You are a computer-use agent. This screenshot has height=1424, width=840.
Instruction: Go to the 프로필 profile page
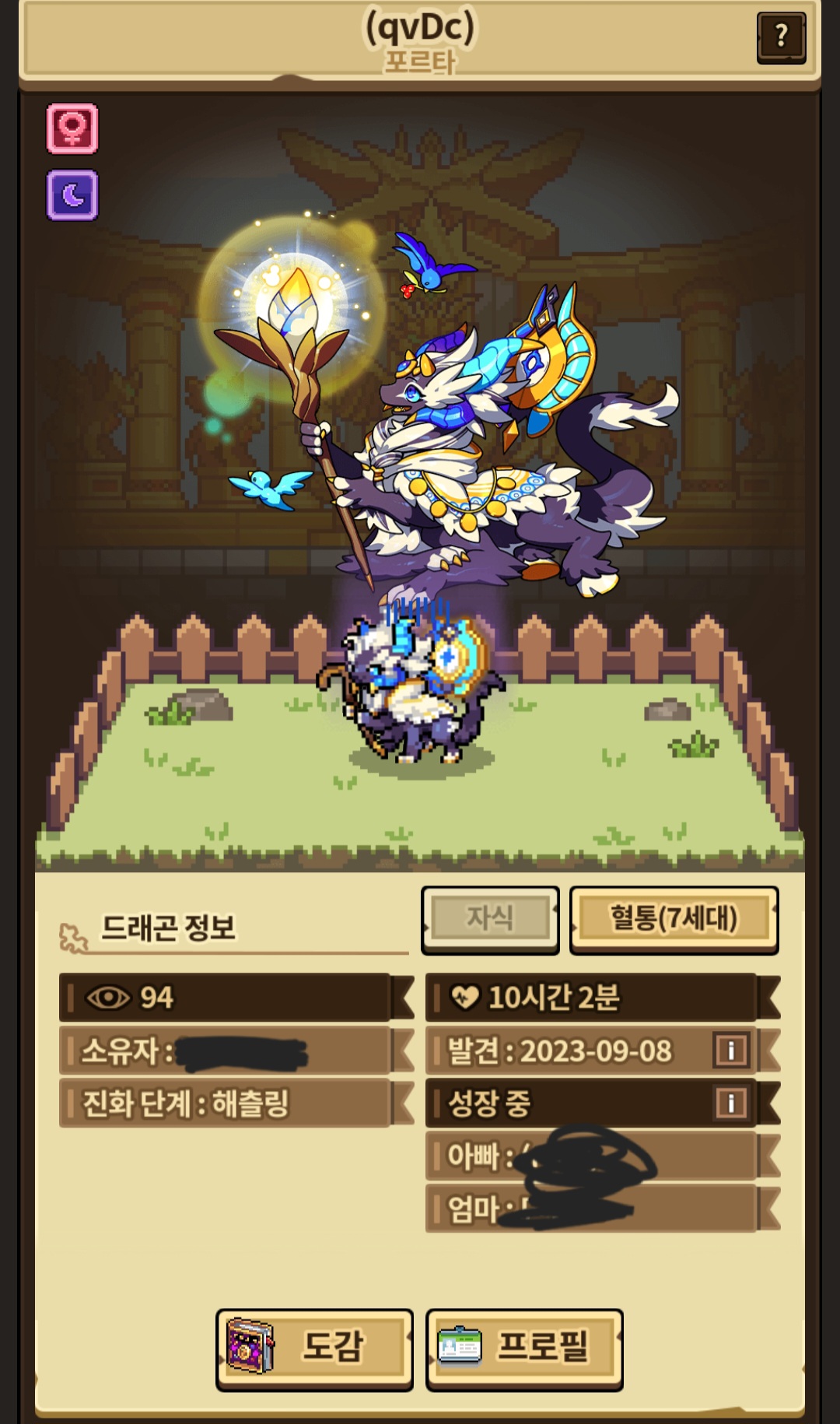click(524, 1348)
